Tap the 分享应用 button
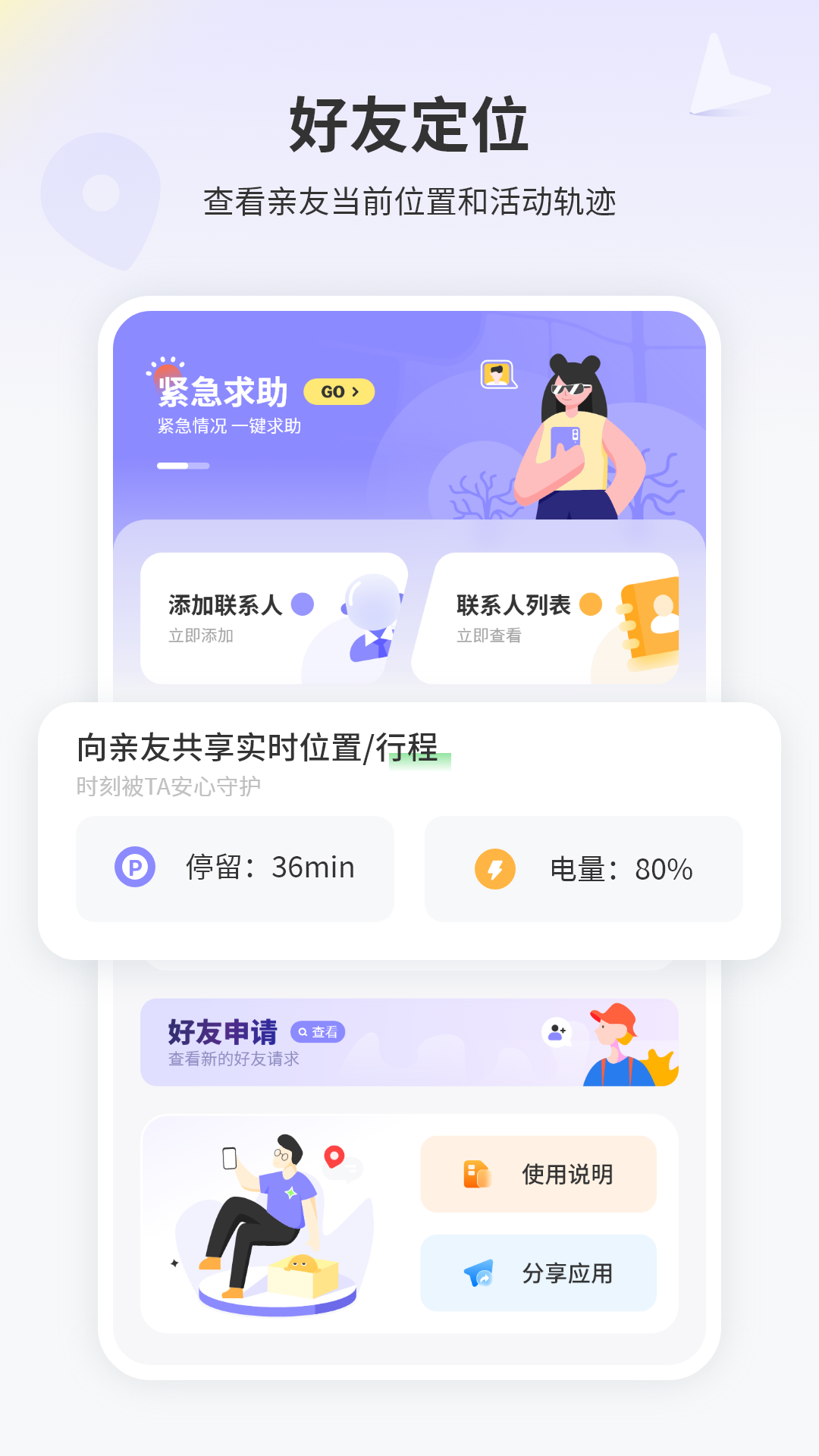The height and width of the screenshot is (1456, 819). click(538, 1273)
